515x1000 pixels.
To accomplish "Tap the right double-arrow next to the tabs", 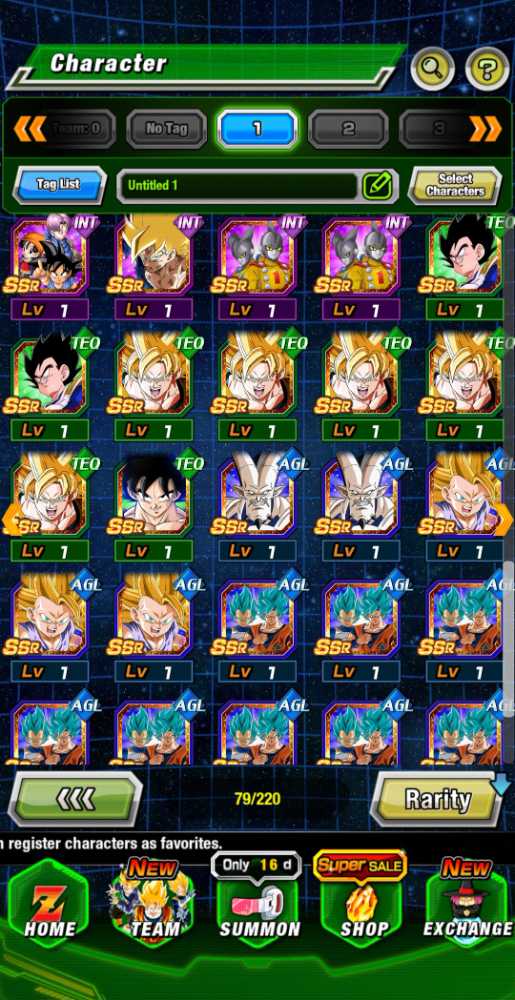I will [x=485, y=129].
